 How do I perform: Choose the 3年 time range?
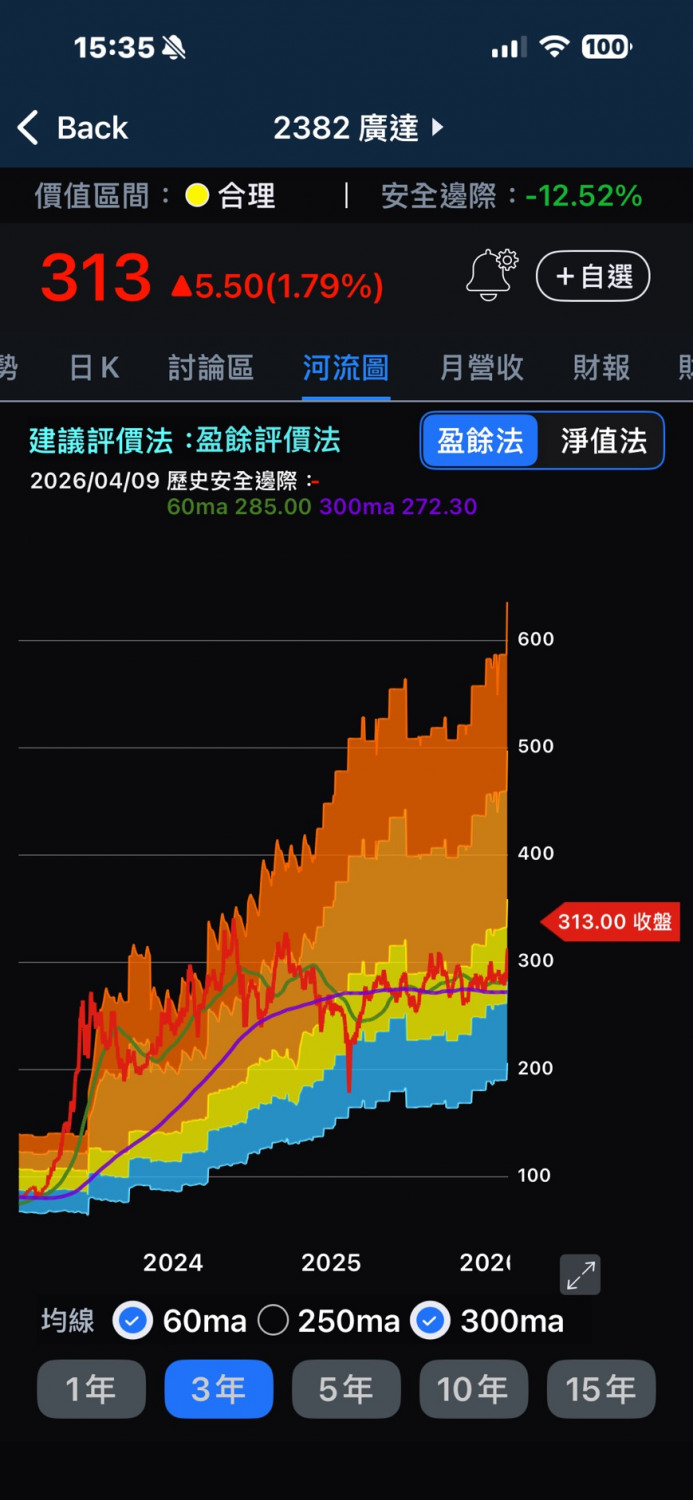pos(218,1389)
